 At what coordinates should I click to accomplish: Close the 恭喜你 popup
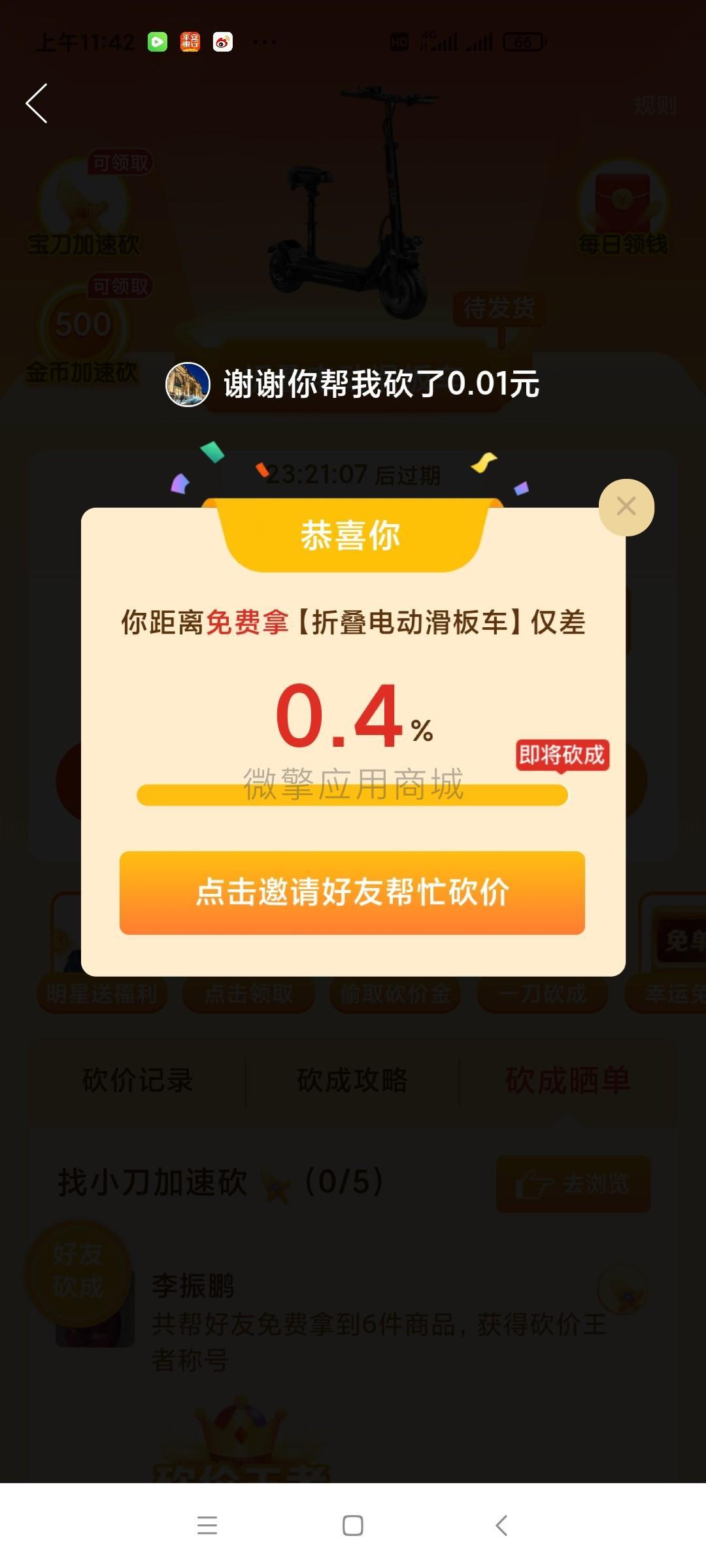click(626, 507)
